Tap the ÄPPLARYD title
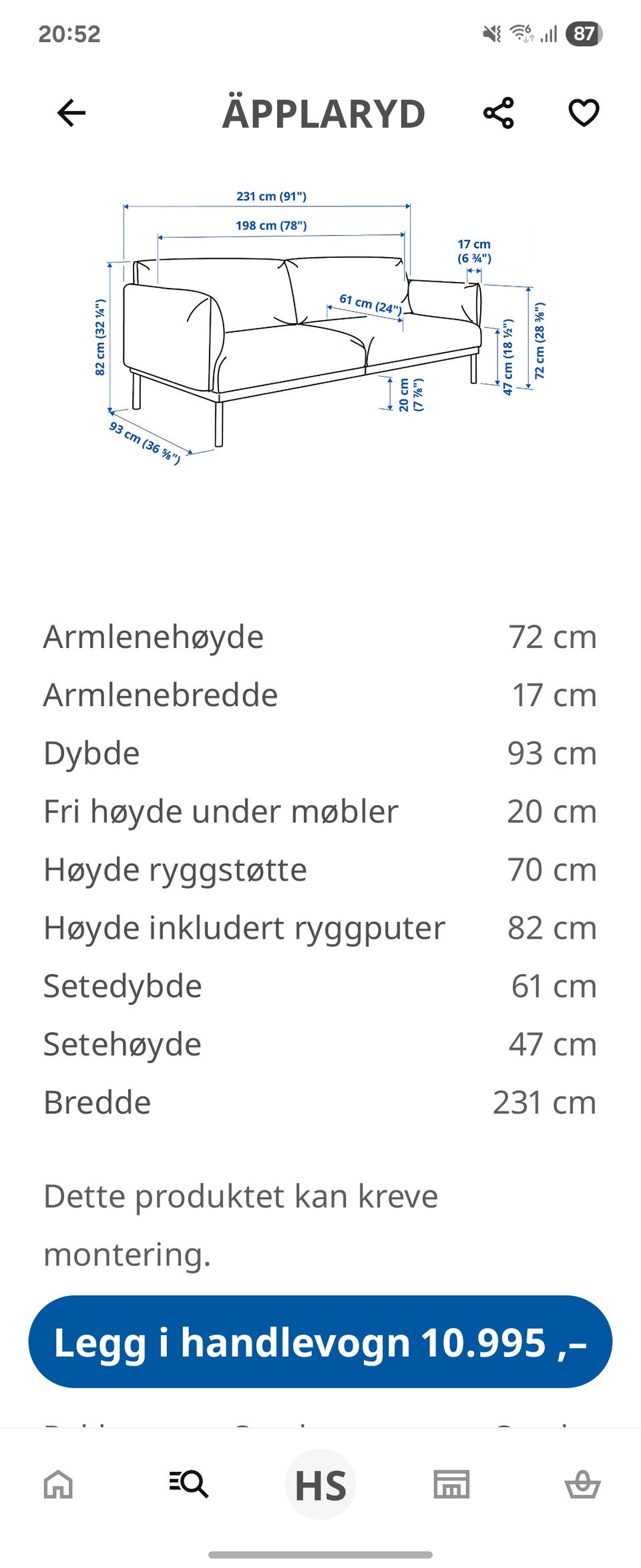The width and height of the screenshot is (641, 1568). coord(323,113)
